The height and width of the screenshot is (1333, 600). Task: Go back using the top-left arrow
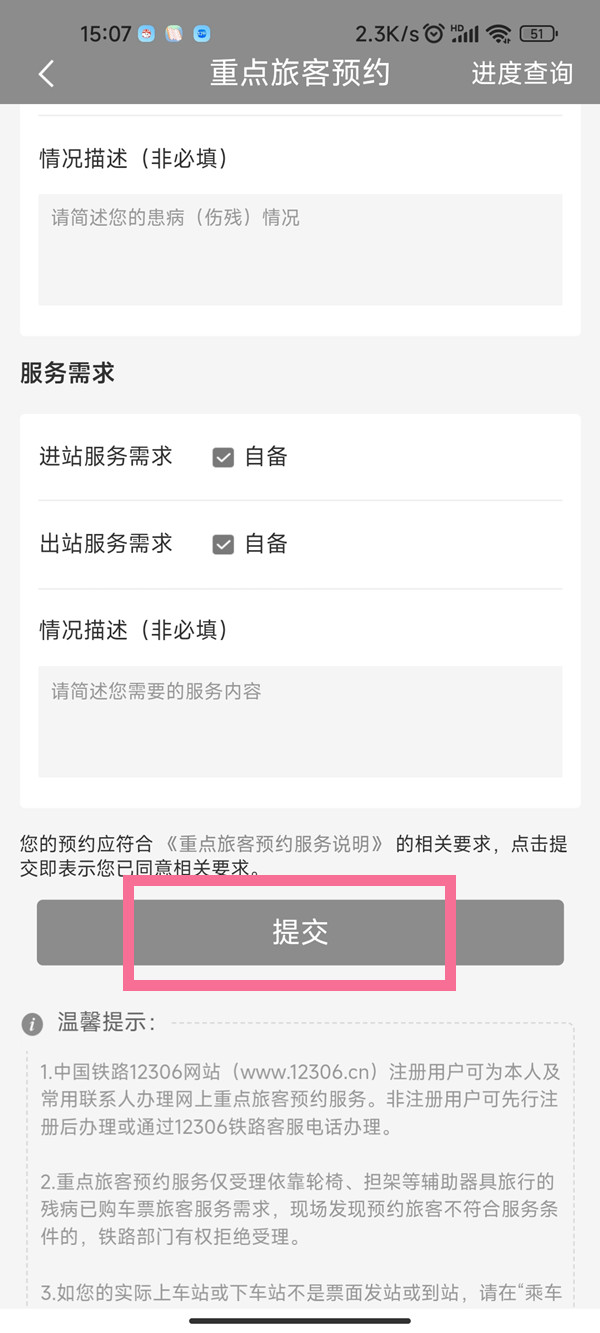pyautogui.click(x=46, y=74)
